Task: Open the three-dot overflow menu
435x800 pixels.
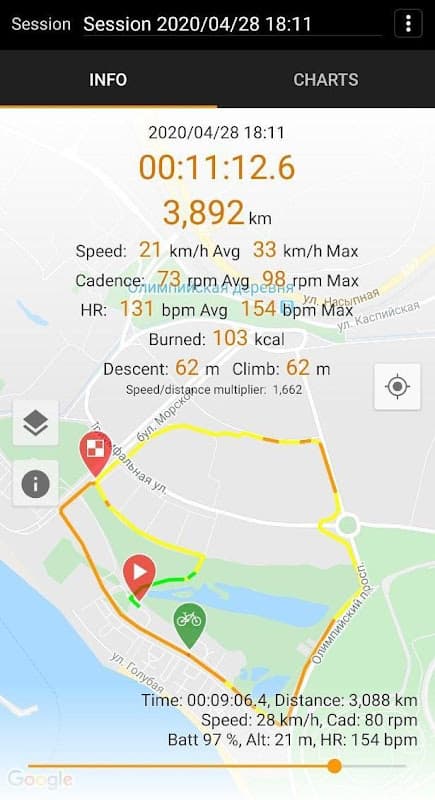Action: click(408, 23)
